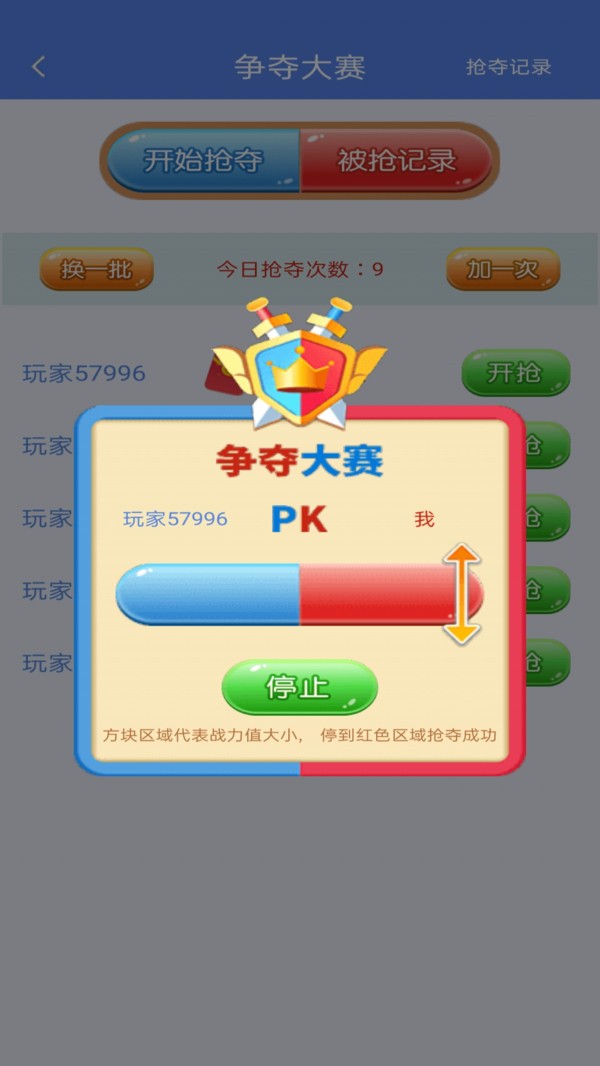Tap the 加一次 button
This screenshot has width=600, height=1066.
[x=502, y=269]
